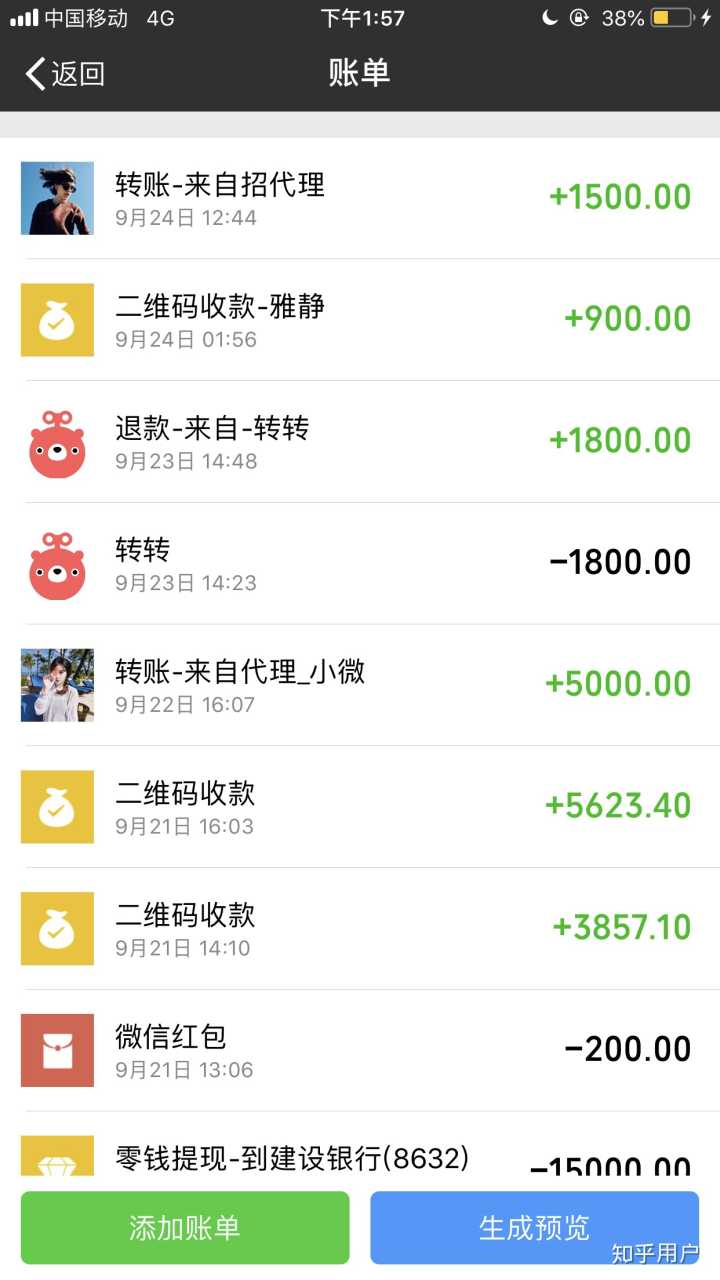Select the 二维码收款 +3857.10 record

tap(360, 929)
